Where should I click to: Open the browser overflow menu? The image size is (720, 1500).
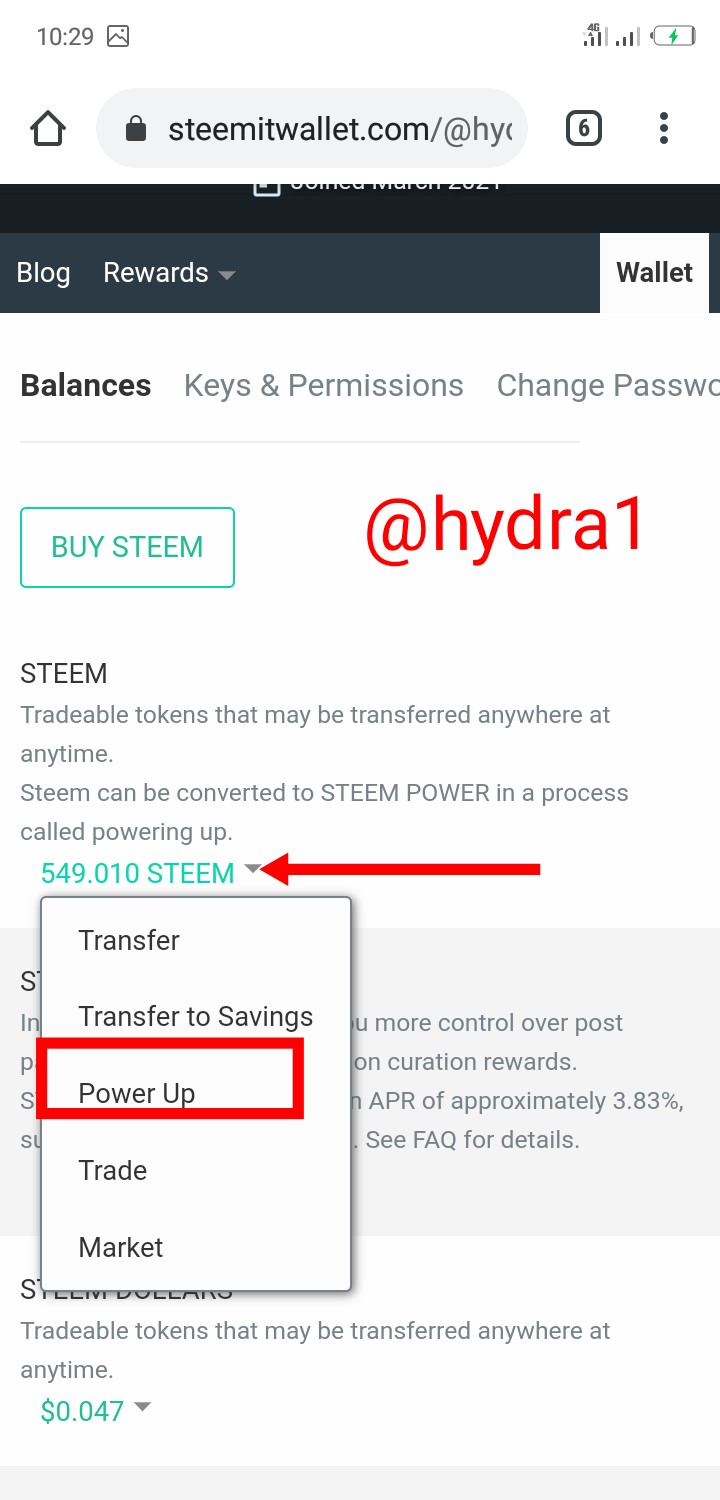coord(664,128)
